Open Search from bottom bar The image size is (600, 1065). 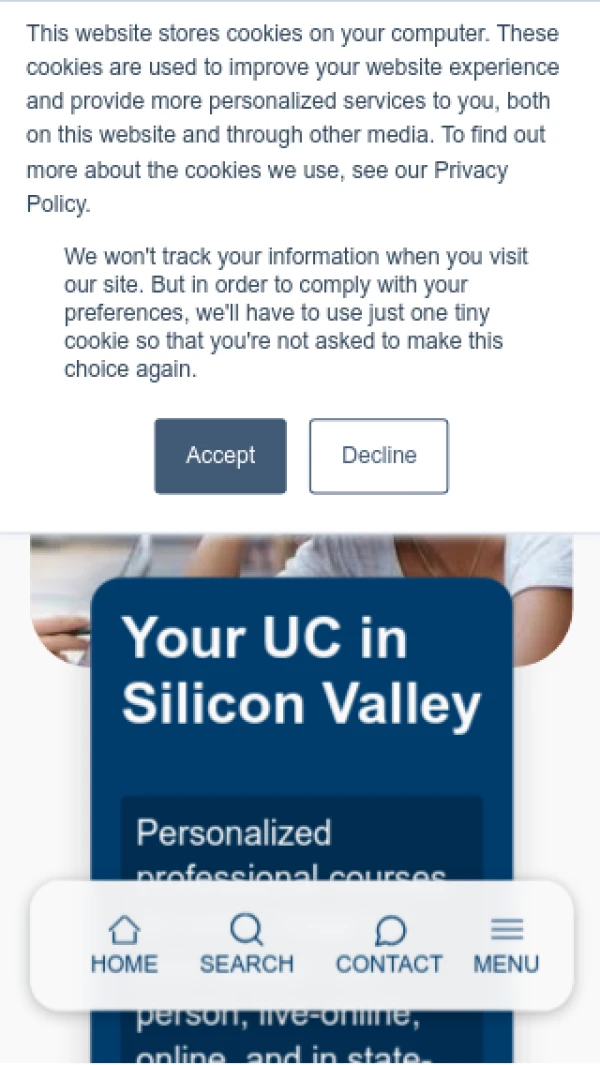tap(246, 945)
